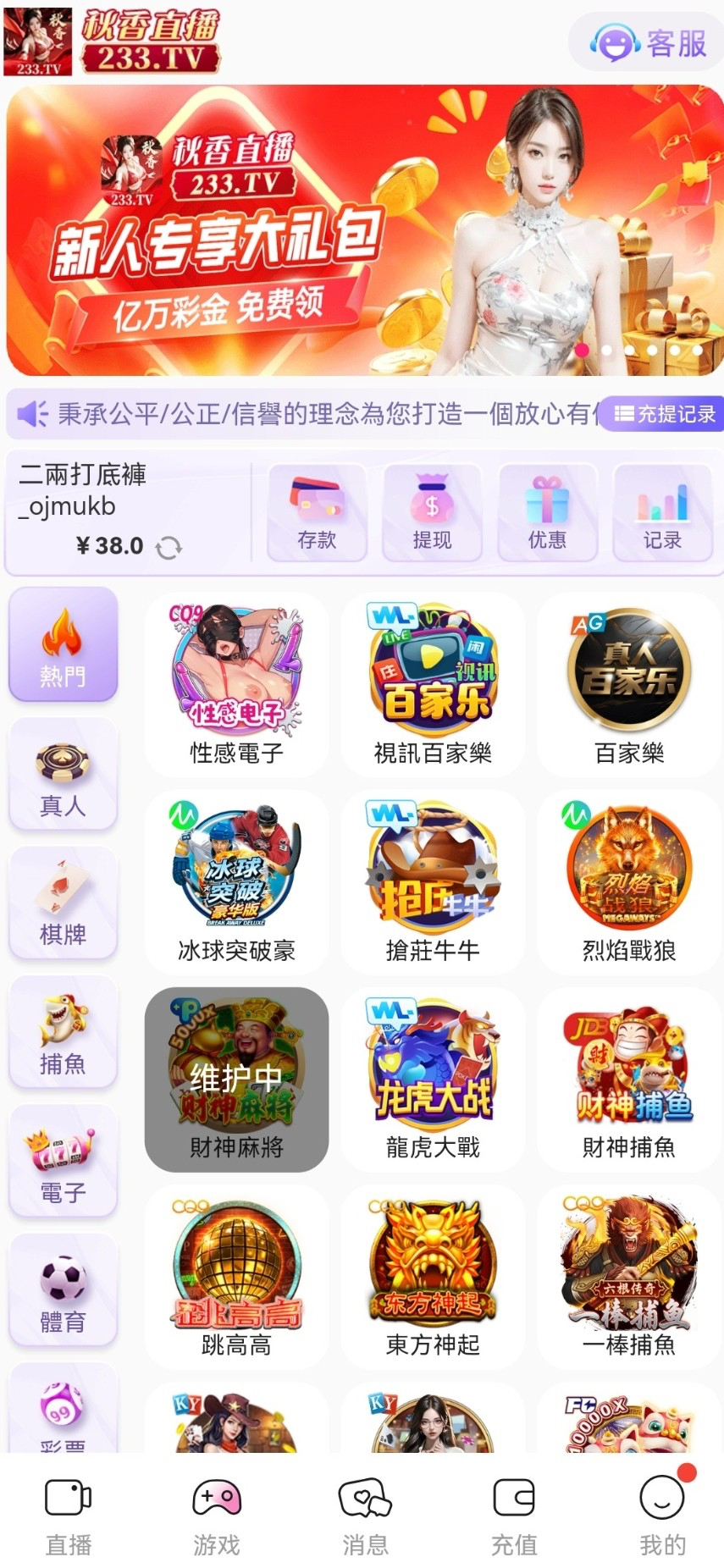This screenshot has height=1568, width=724.
Task: Go to the 充值 tab
Action: [x=514, y=1517]
